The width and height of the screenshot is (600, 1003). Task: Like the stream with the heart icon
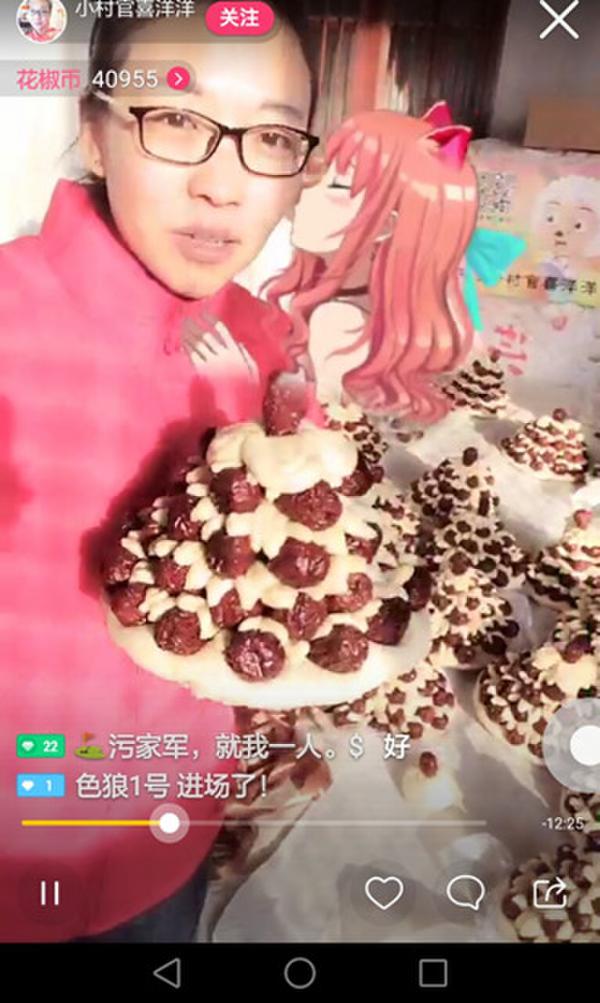pyautogui.click(x=384, y=893)
